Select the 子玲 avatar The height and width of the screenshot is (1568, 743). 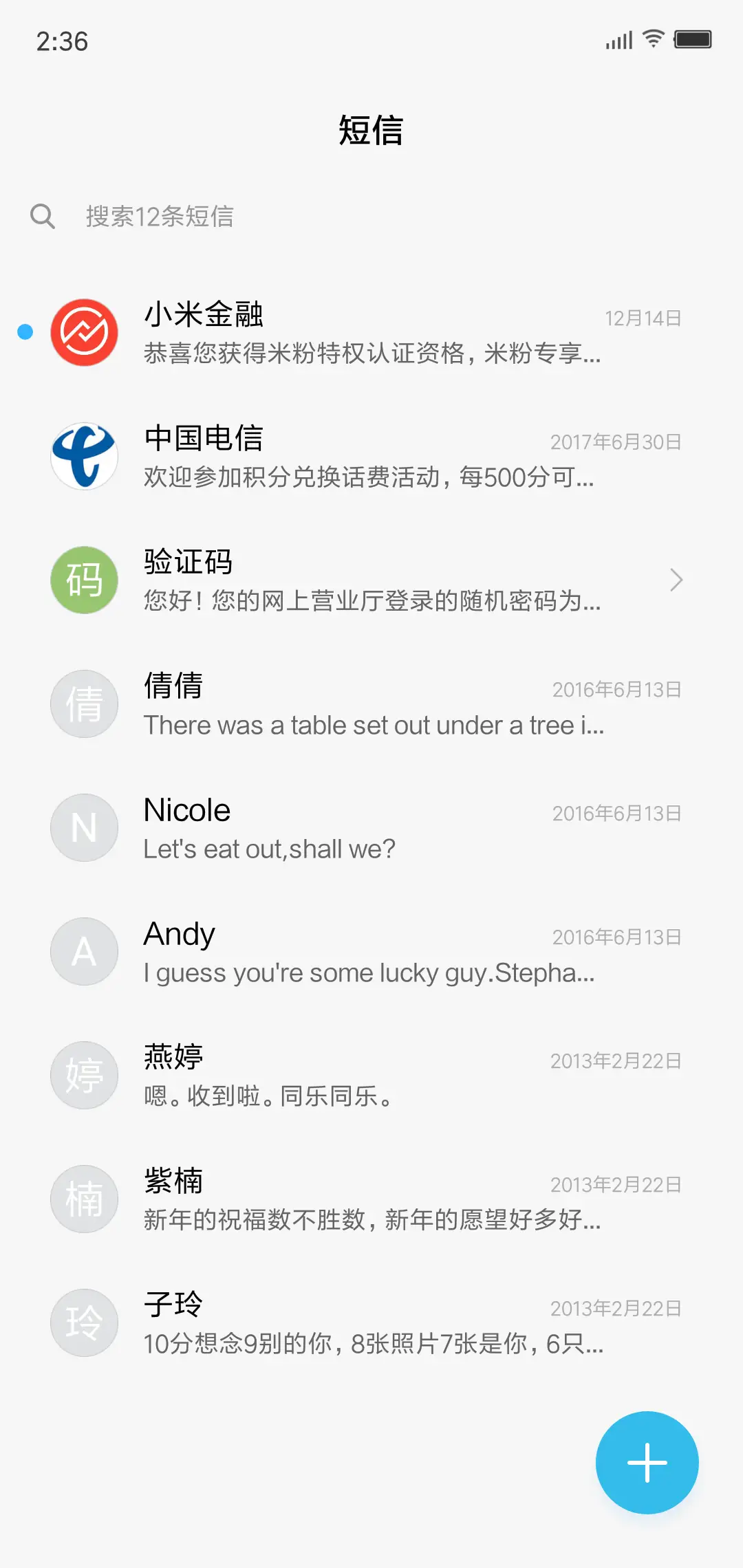(84, 1322)
